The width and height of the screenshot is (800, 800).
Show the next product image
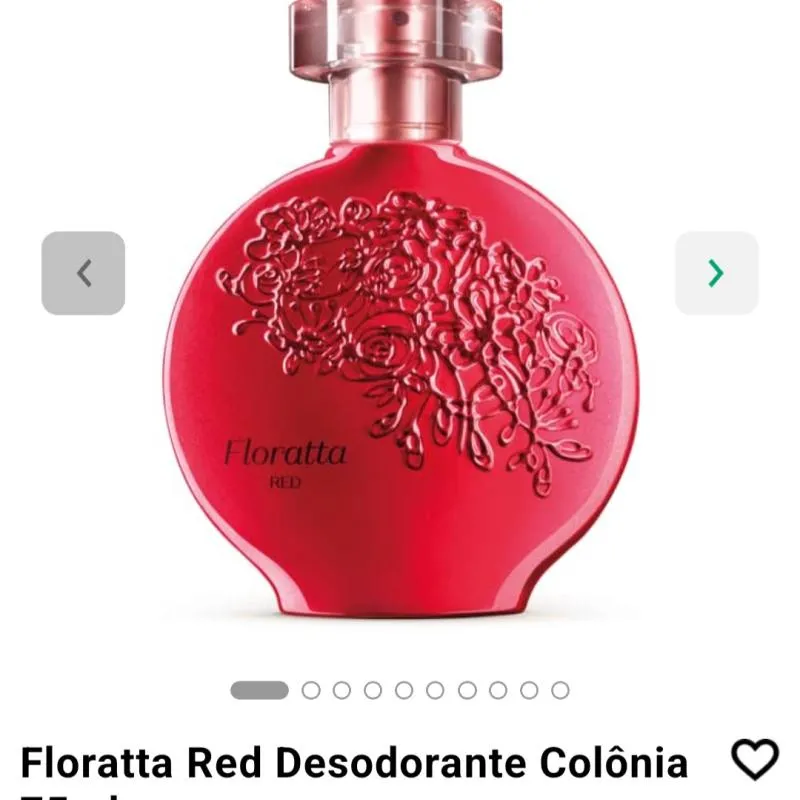coord(716,273)
